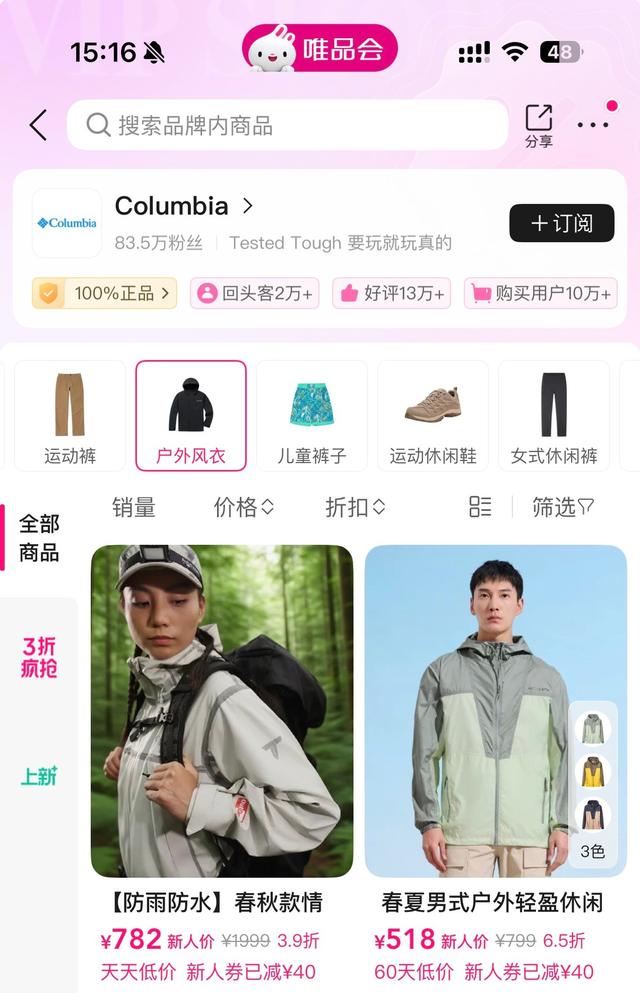Screen dimensions: 640x993
Task: Select the 女式休闲裤 category
Action: coord(554,415)
